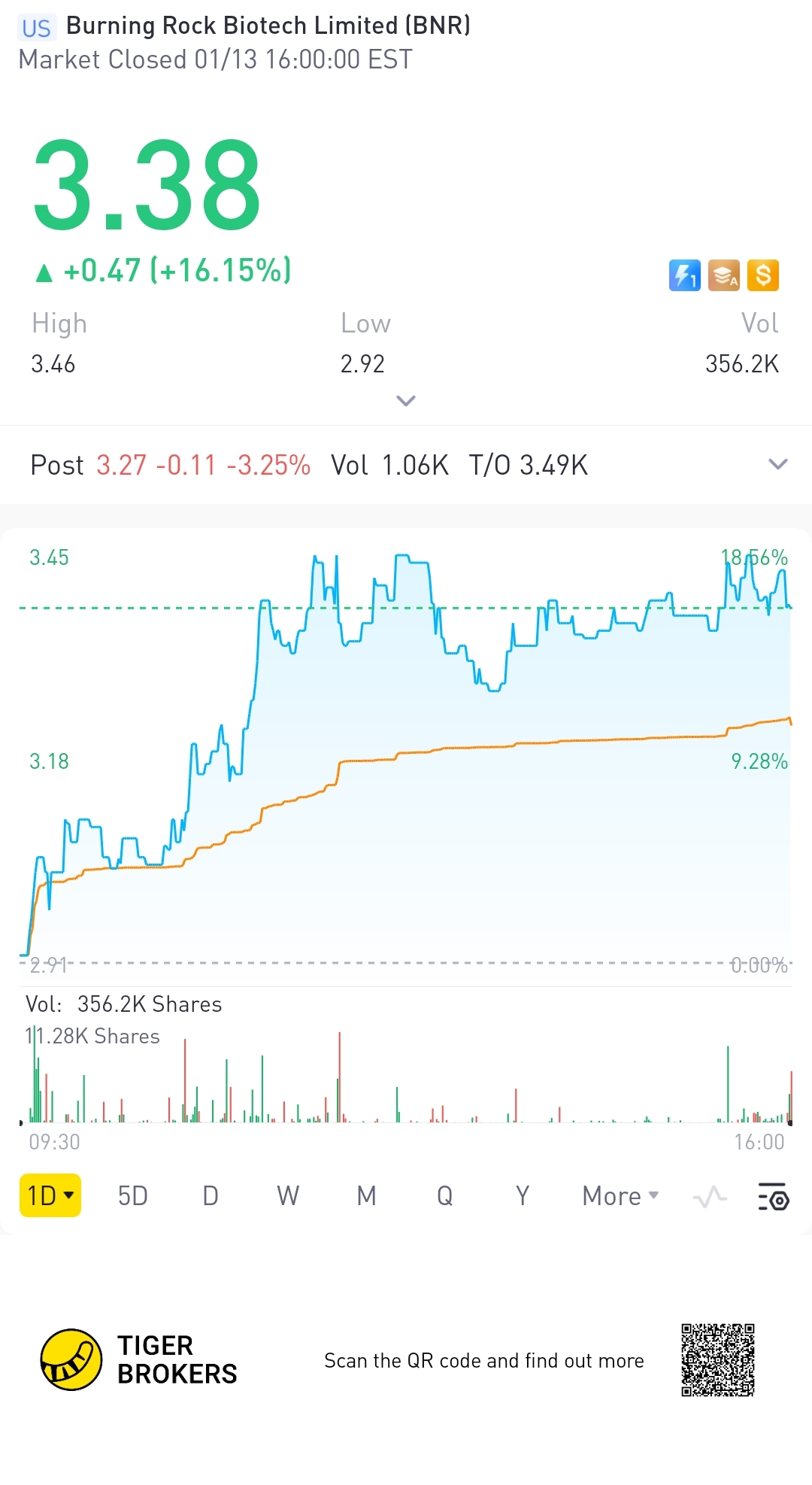Open the More timeframes dropdown

620,1195
